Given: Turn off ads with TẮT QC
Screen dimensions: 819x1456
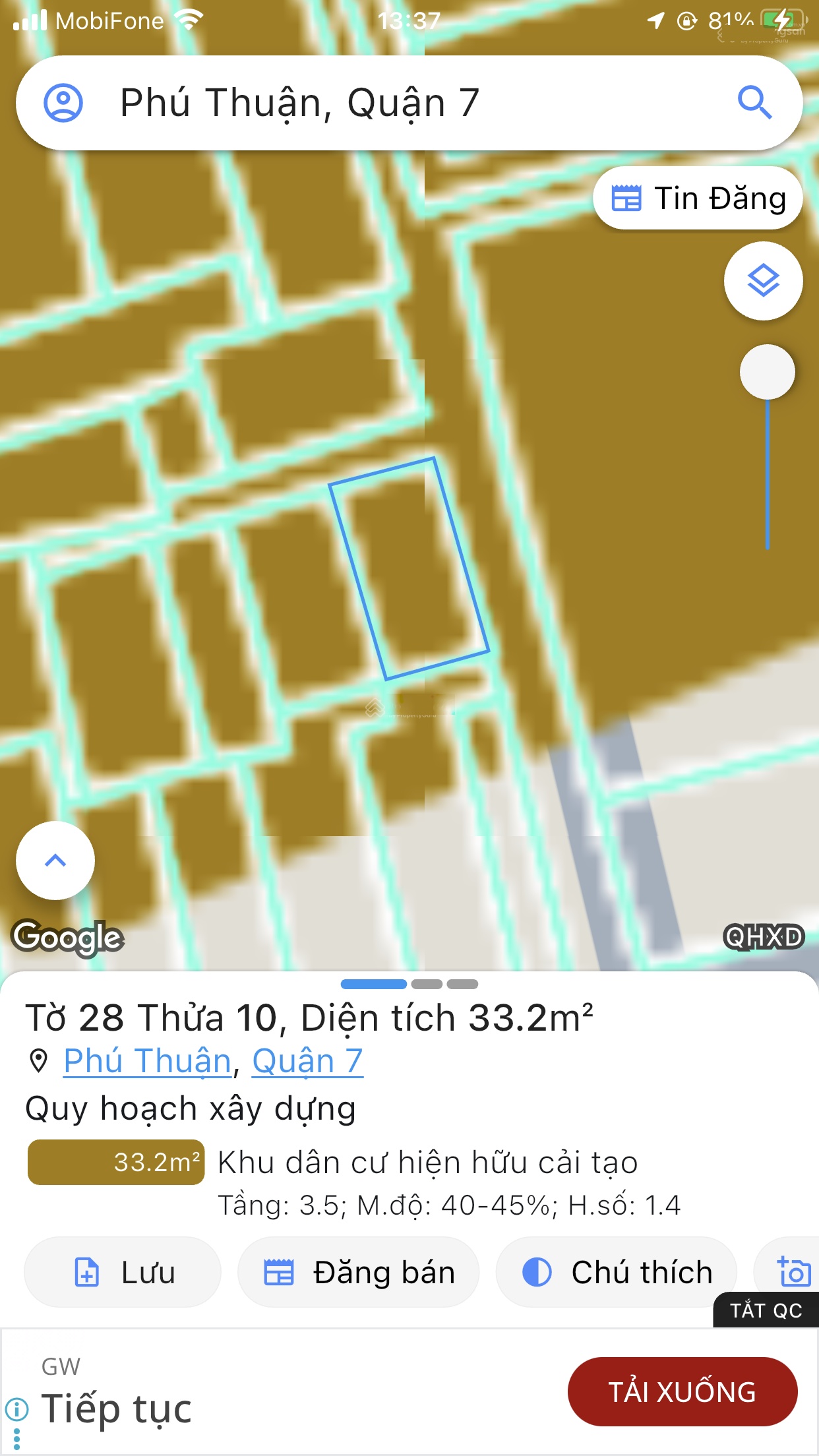Looking at the screenshot, I should pyautogui.click(x=766, y=1310).
